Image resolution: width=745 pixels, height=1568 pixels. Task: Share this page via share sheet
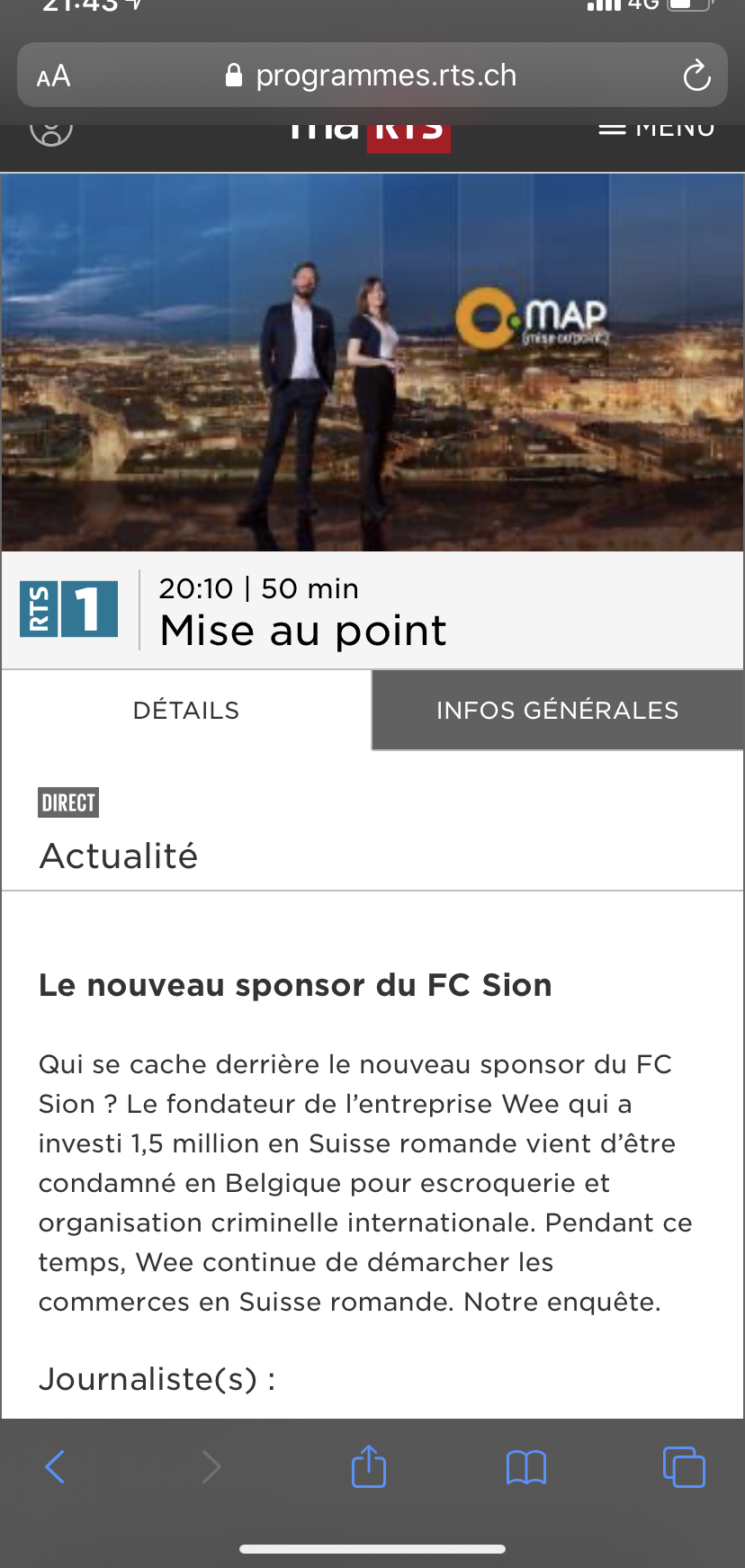coord(369,1467)
